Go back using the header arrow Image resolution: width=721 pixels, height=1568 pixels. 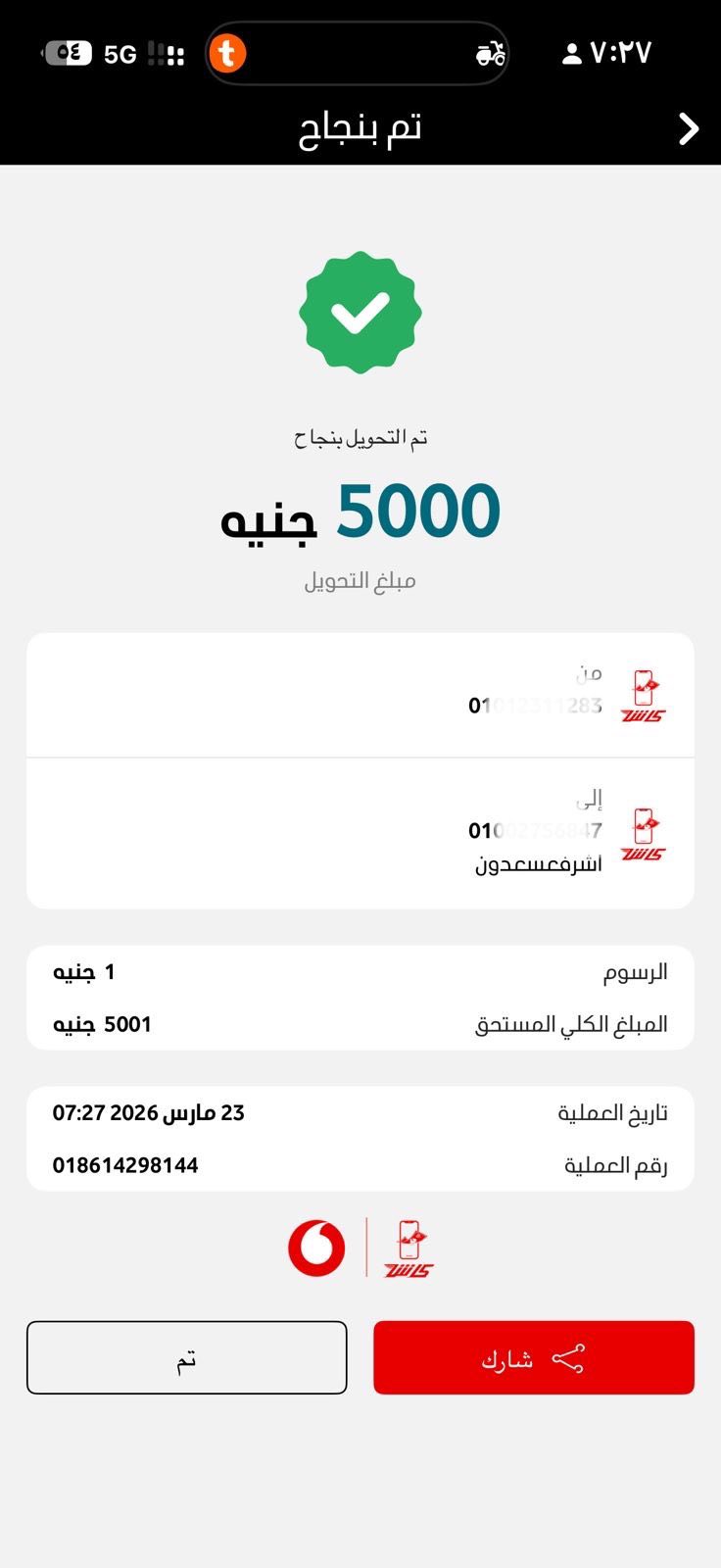point(689,129)
